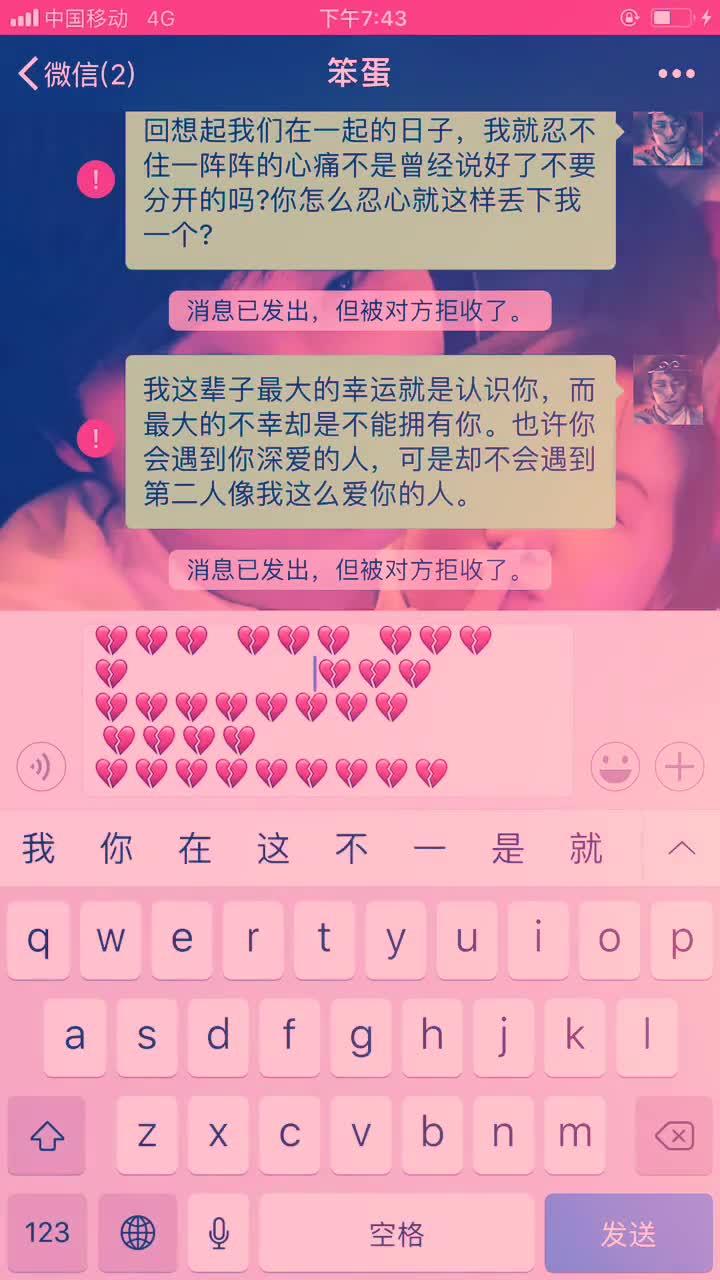Open the plus attachments menu
The width and height of the screenshot is (720, 1280).
click(680, 767)
